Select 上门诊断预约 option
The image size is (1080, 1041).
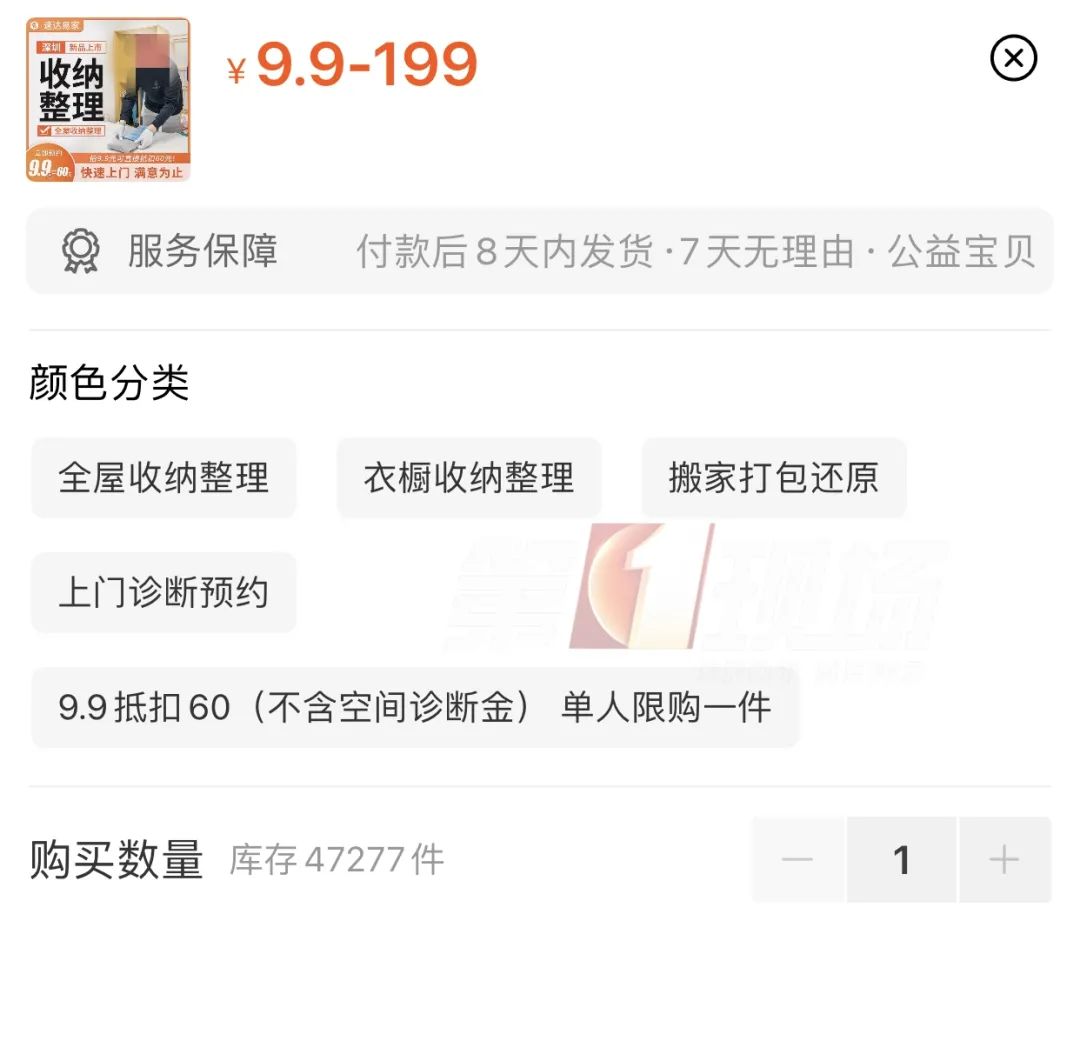[x=164, y=592]
